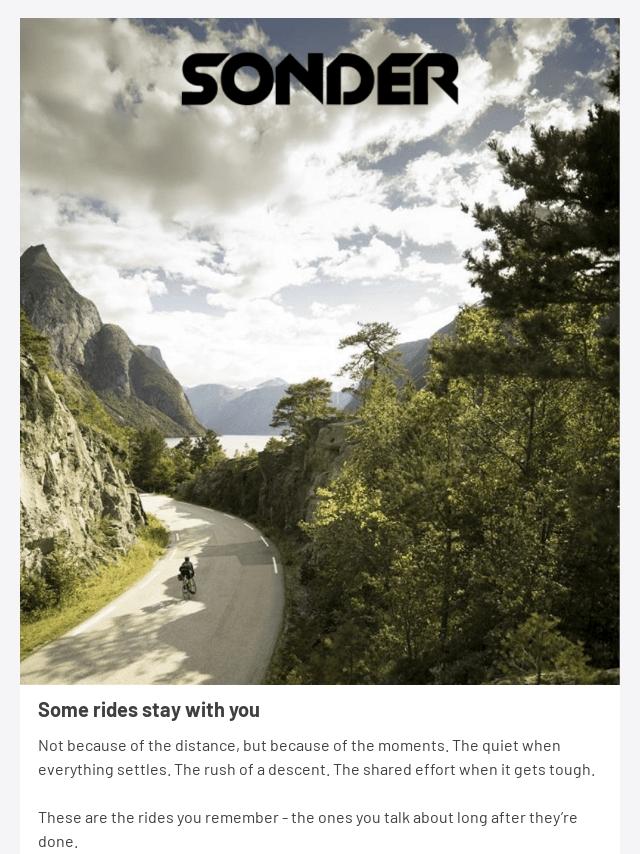
Task: Open the Sonder cyclist hero banner image
Action: coord(320,350)
